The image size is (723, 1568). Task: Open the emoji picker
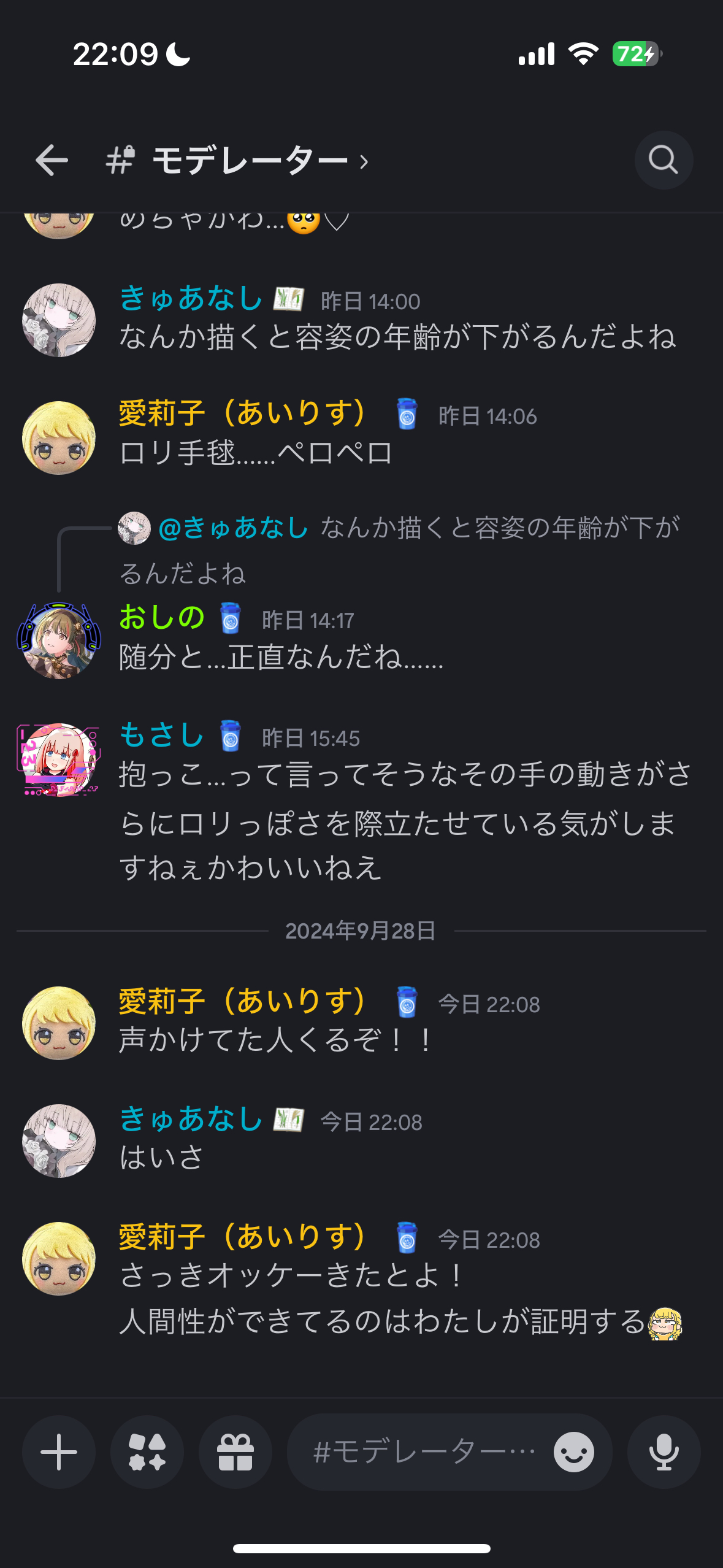pyautogui.click(x=573, y=1452)
